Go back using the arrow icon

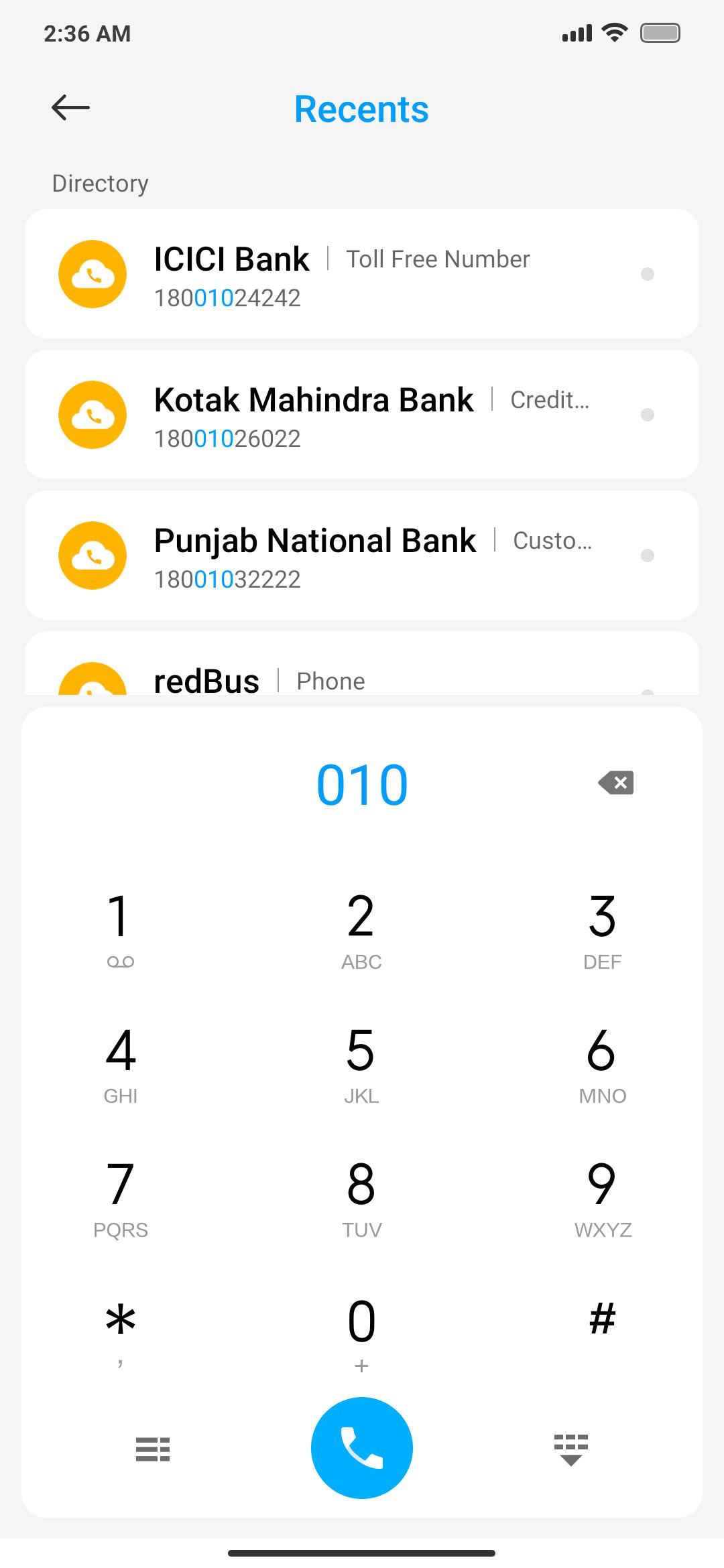pyautogui.click(x=70, y=107)
